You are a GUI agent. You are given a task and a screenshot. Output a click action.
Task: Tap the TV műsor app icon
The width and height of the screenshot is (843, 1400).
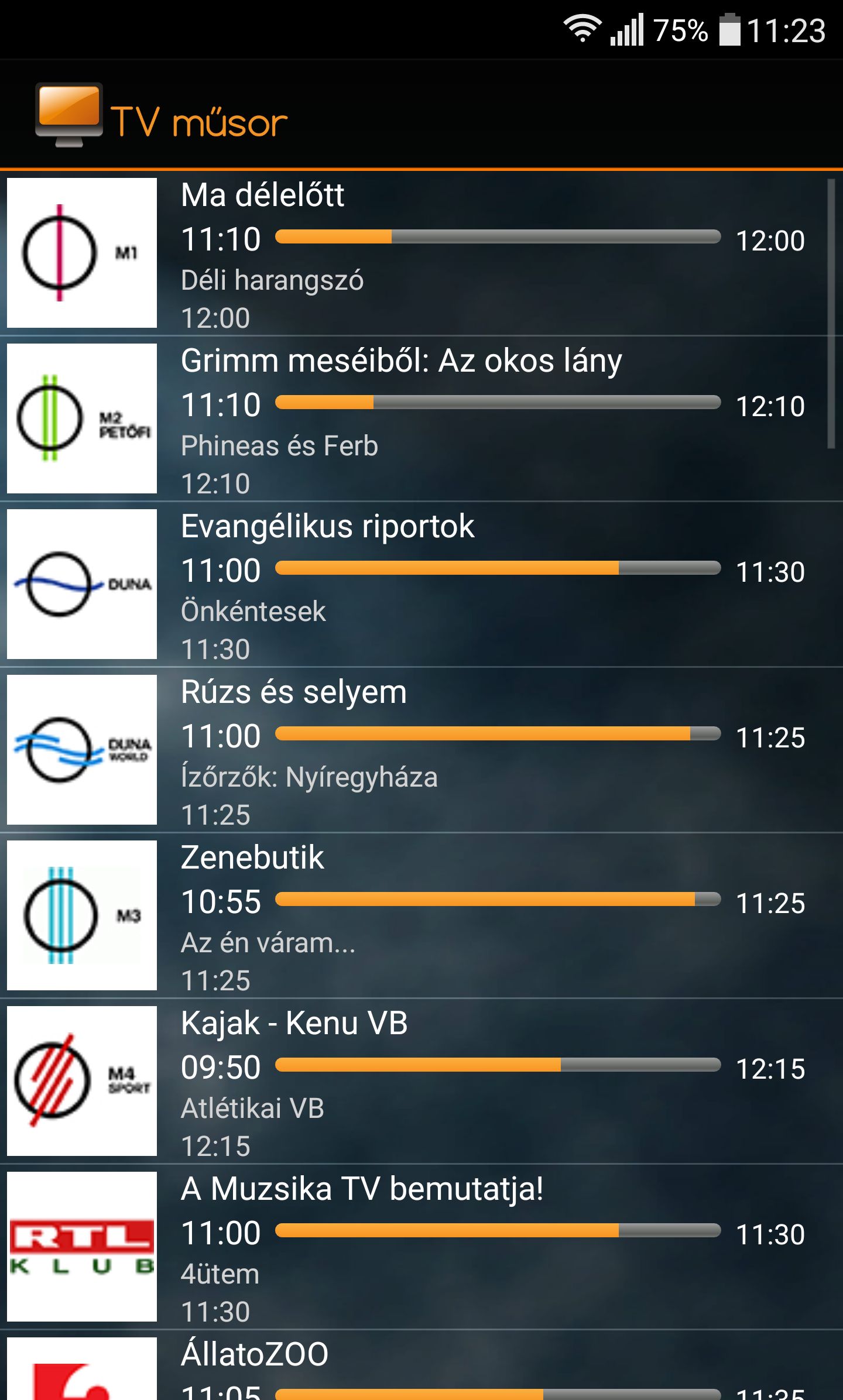pyautogui.click(x=69, y=115)
